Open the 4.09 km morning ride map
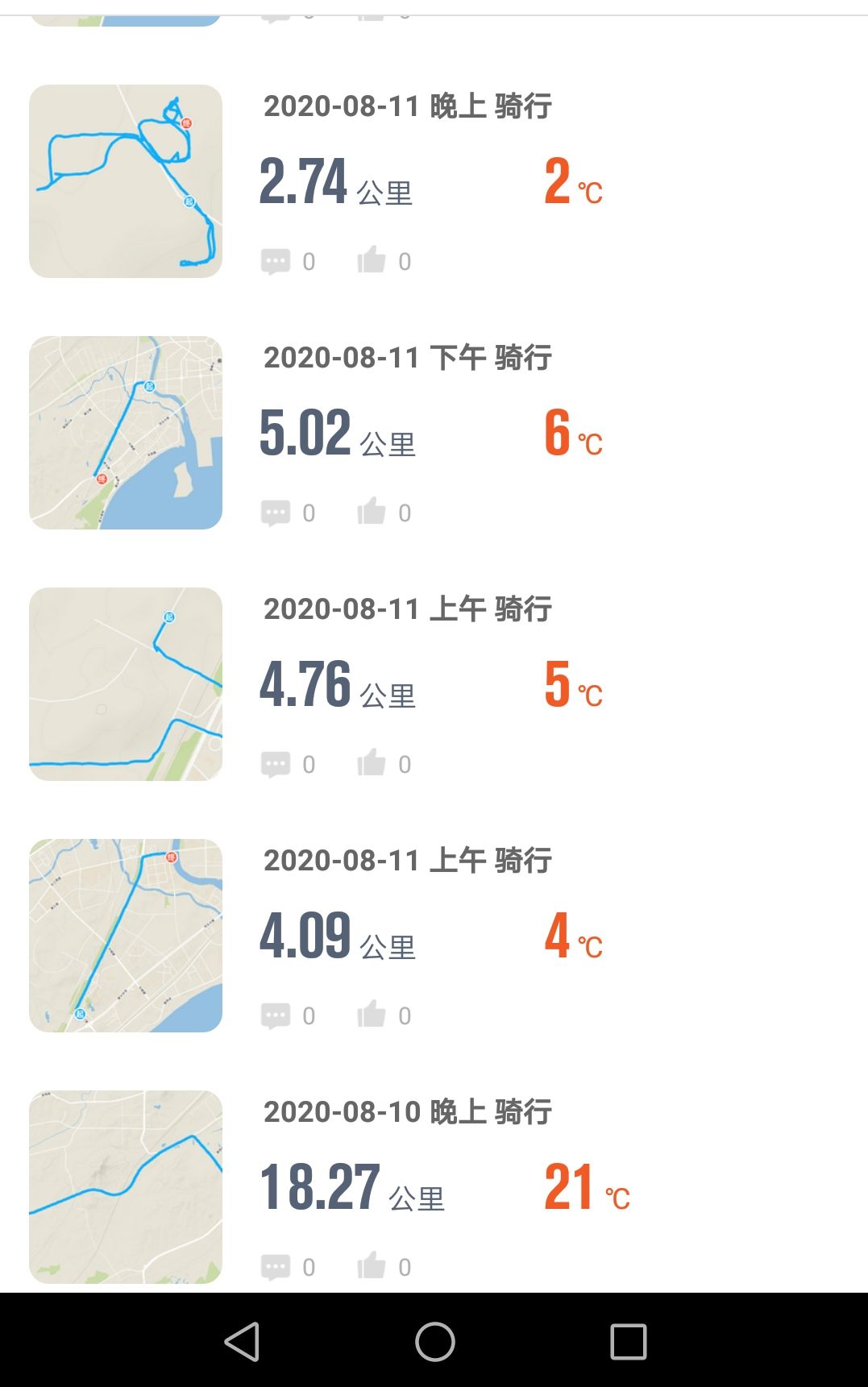 pos(126,936)
